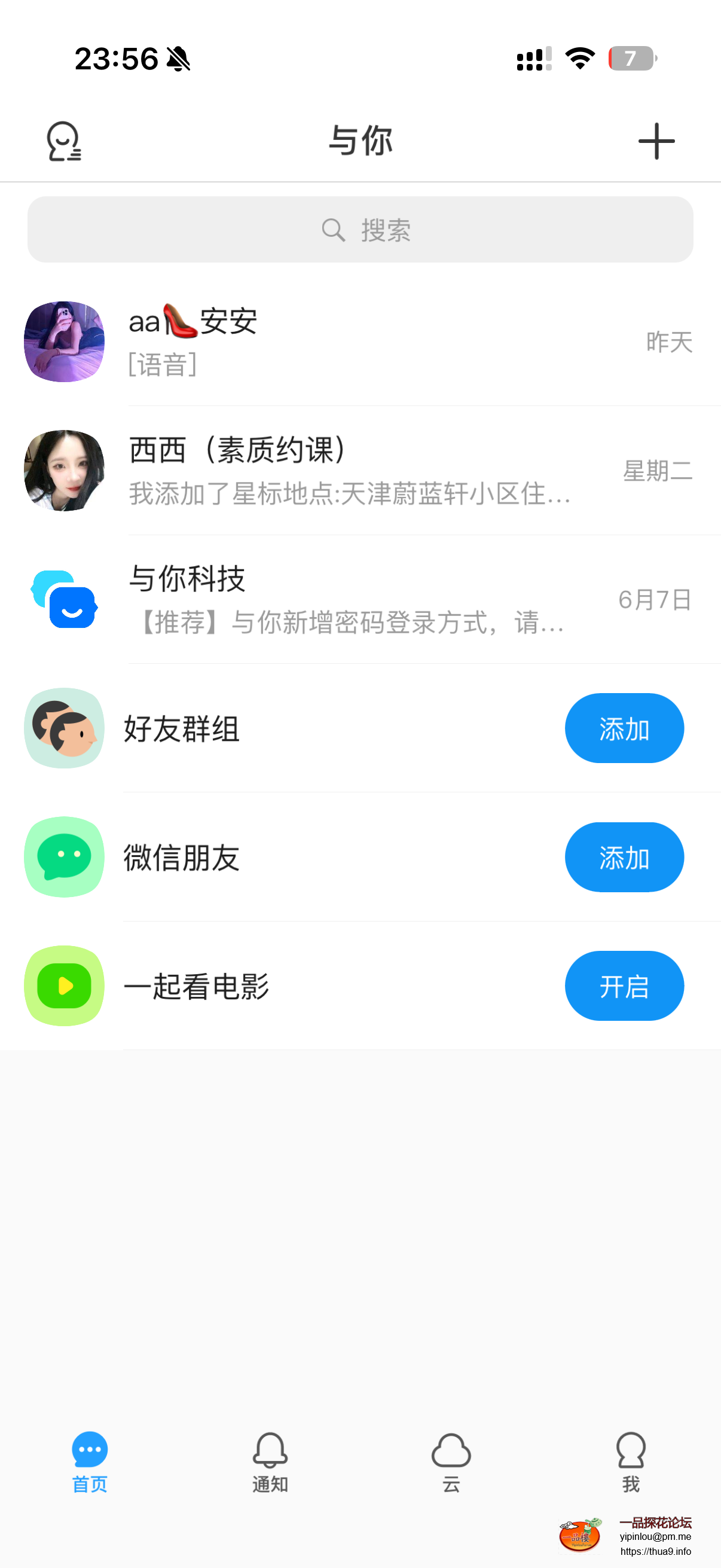This screenshot has height=1568, width=721.
Task: Tap 添加 next to 微信朋友
Action: pos(624,856)
